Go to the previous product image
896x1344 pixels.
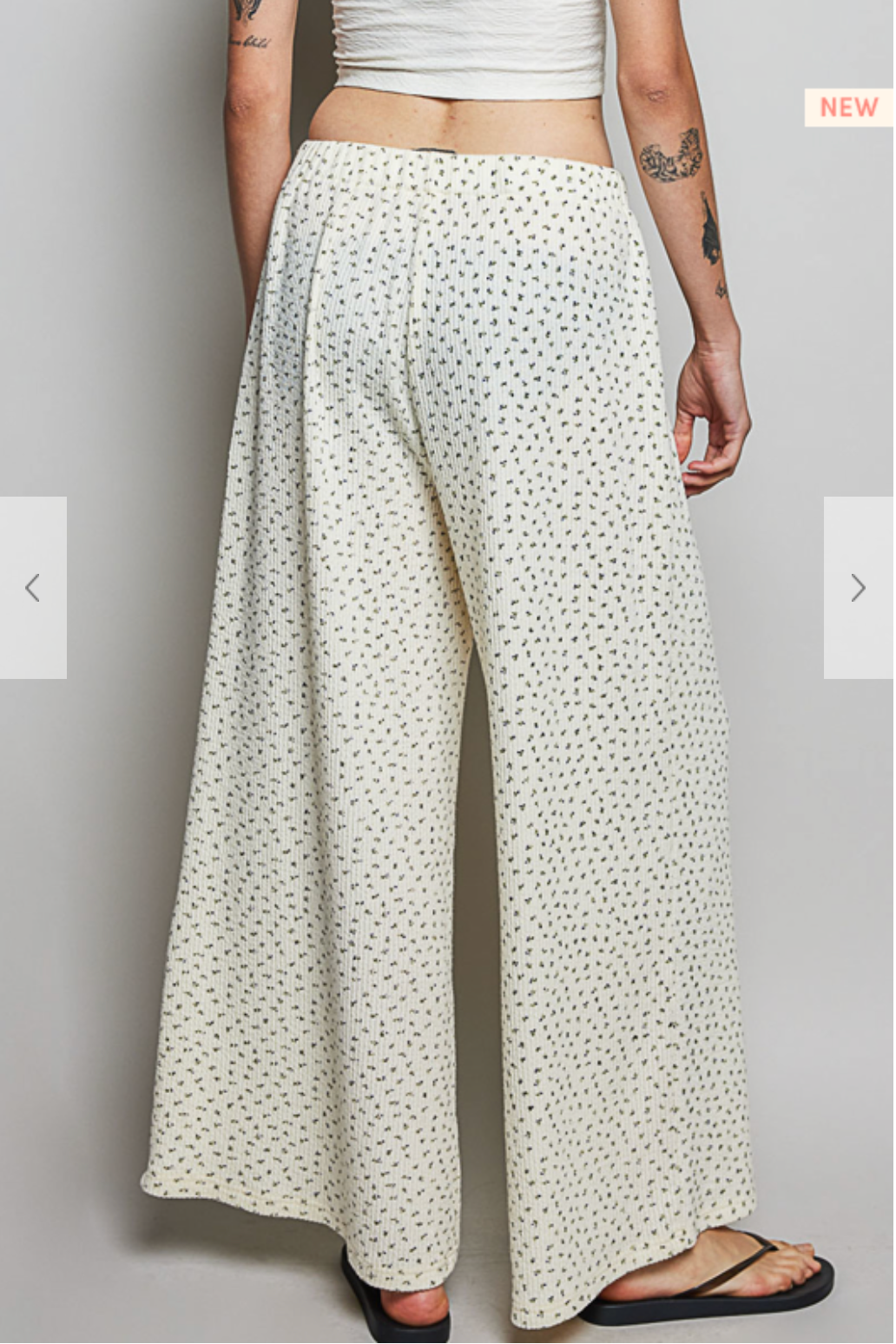(33, 588)
